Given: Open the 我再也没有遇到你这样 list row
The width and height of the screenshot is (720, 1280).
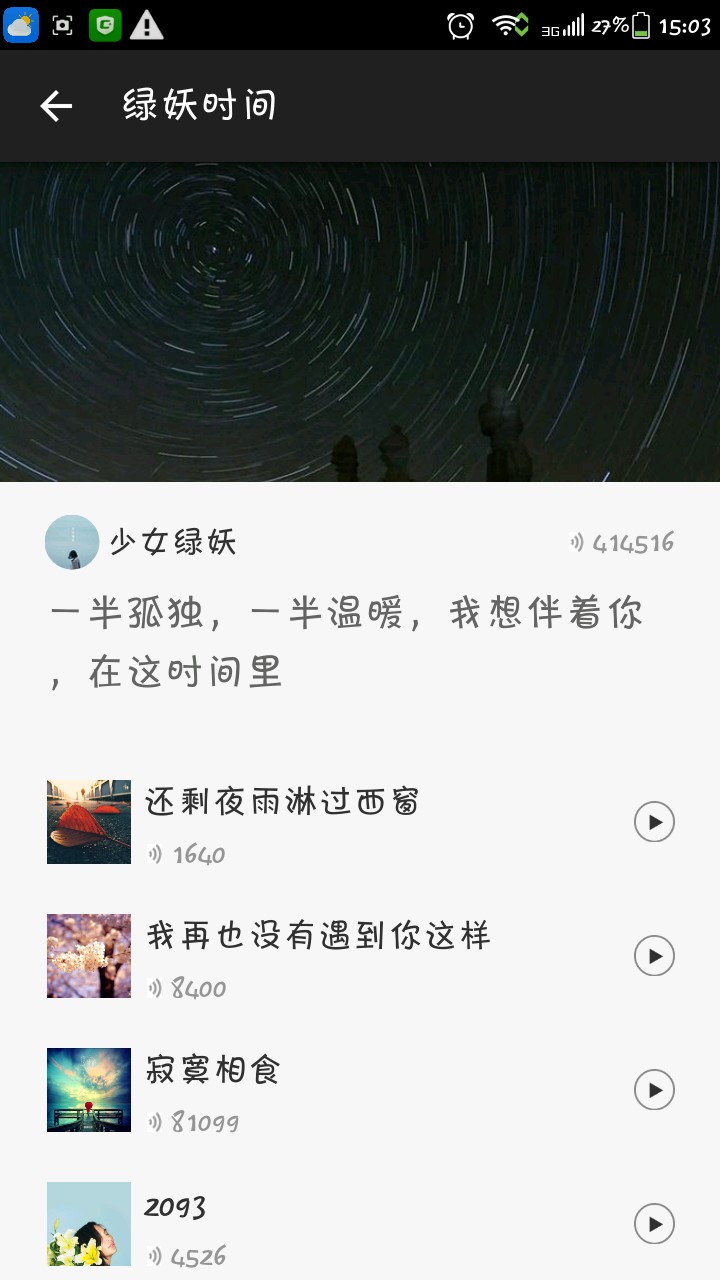Looking at the screenshot, I should (x=330, y=956).
